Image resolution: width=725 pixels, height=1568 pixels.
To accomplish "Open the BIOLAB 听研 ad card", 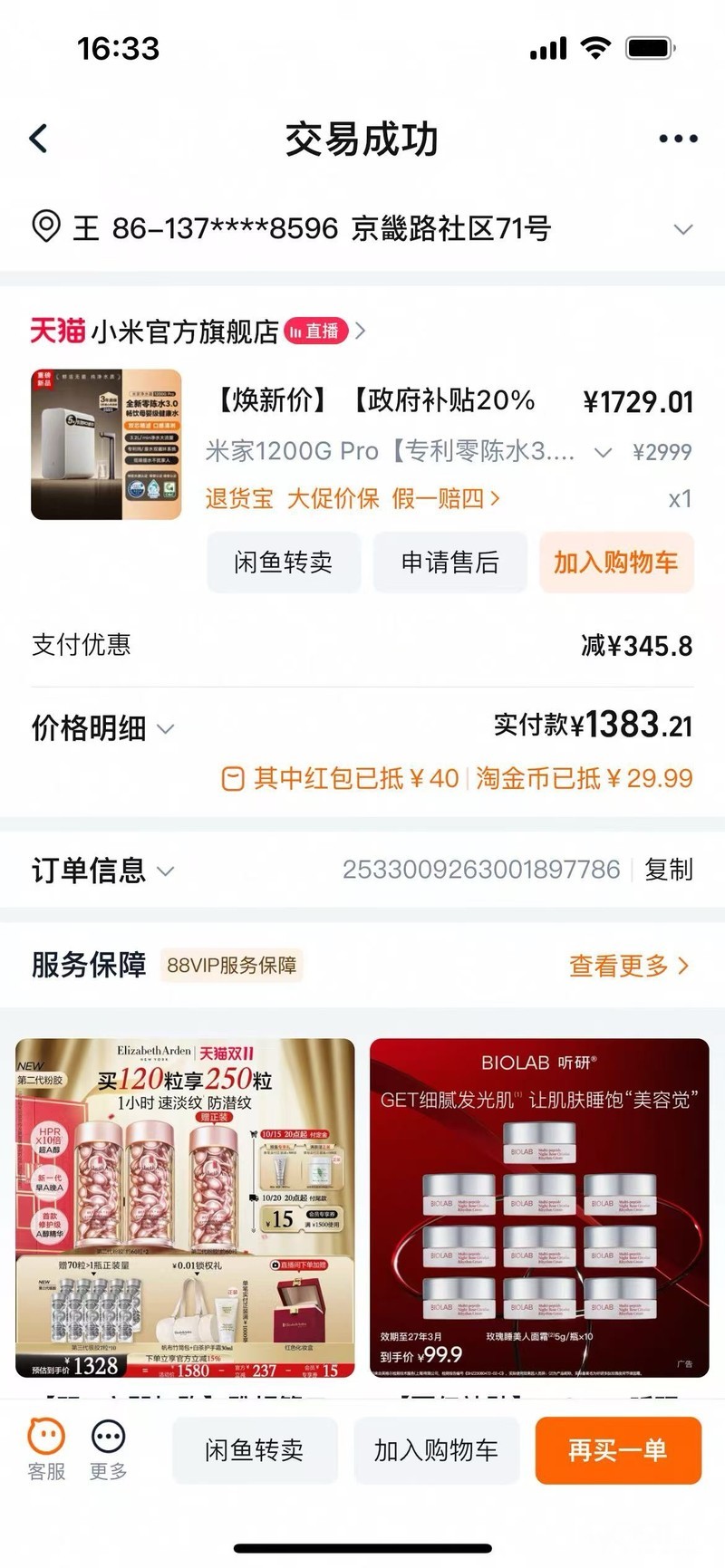I will pos(539,1207).
